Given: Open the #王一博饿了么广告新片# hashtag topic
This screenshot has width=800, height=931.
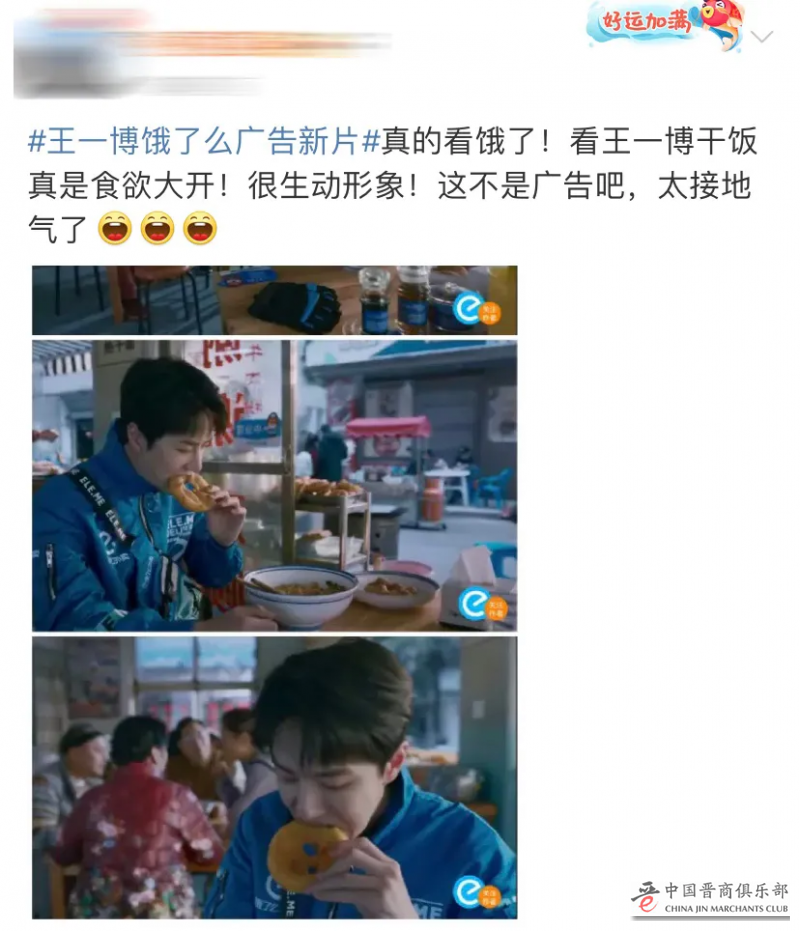Looking at the screenshot, I should click(x=203, y=142).
